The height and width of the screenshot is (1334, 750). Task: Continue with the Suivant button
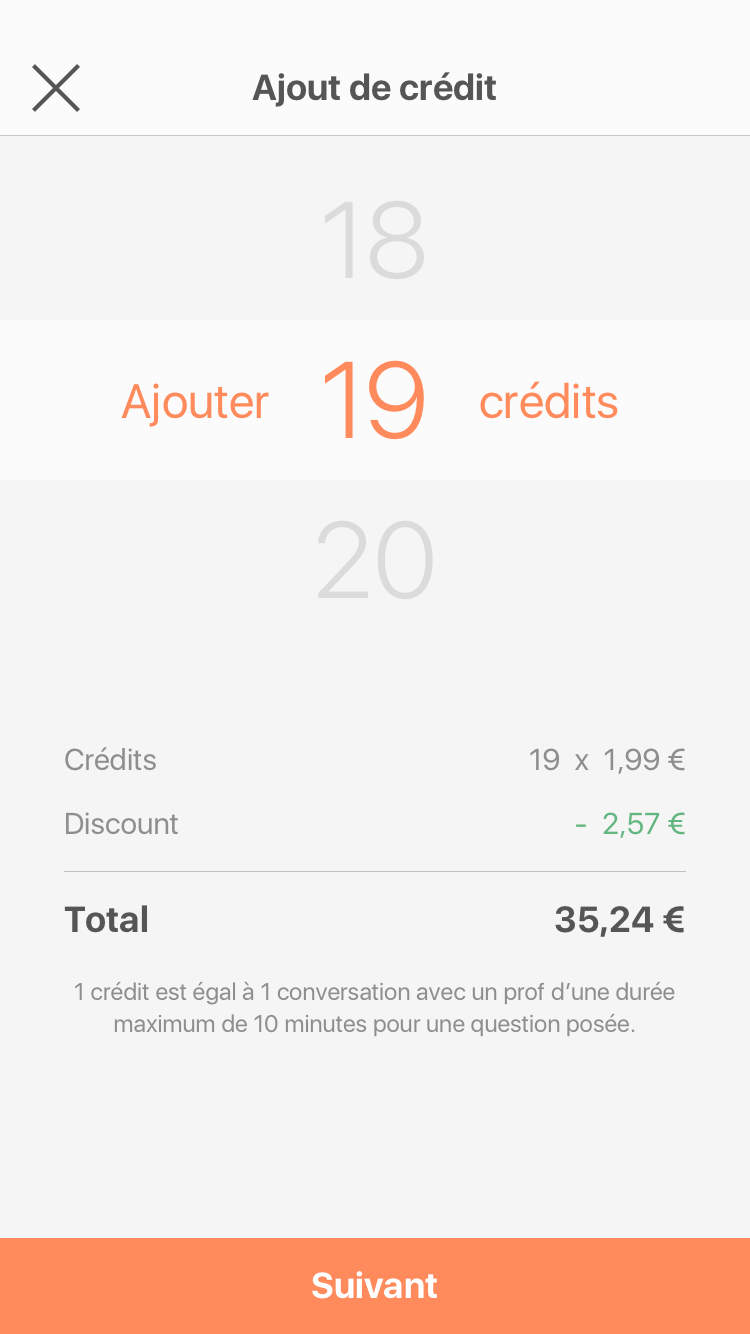coord(375,1285)
